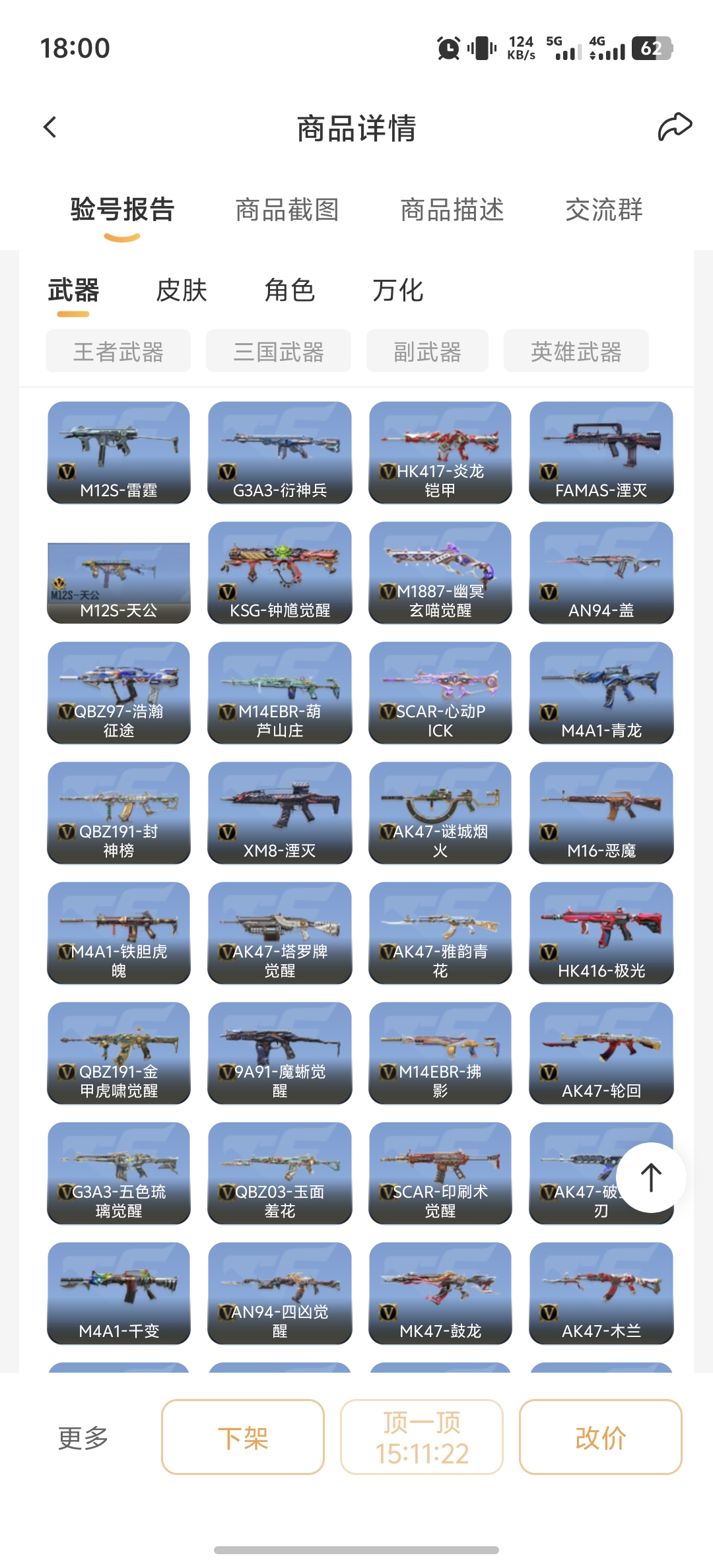View the M4A1-青龙 weapon card
713x1568 pixels.
[x=601, y=693]
